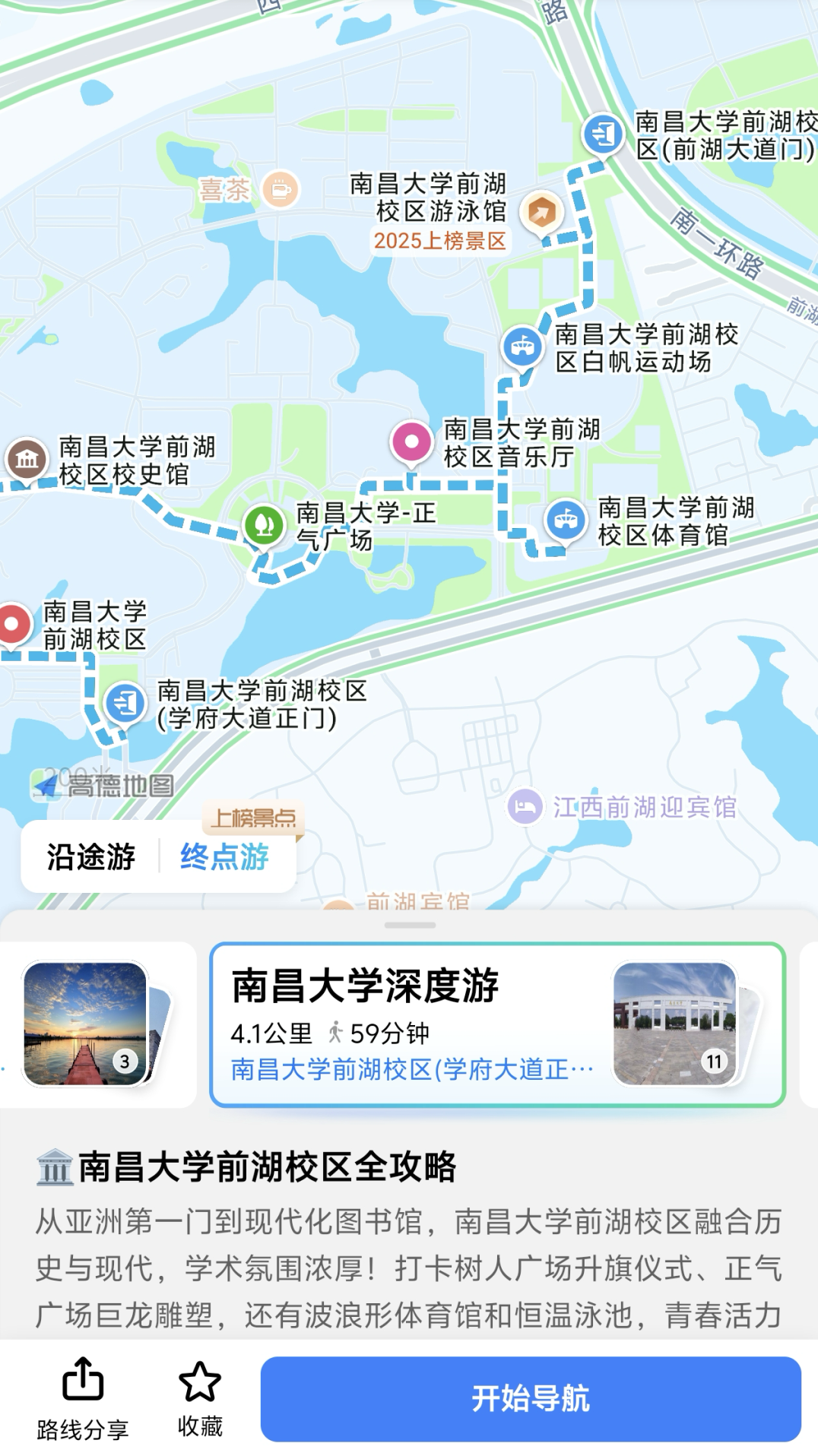Select the red 南昌大学前湖校区 destination pin
818x1456 pixels.
pos(10,623)
